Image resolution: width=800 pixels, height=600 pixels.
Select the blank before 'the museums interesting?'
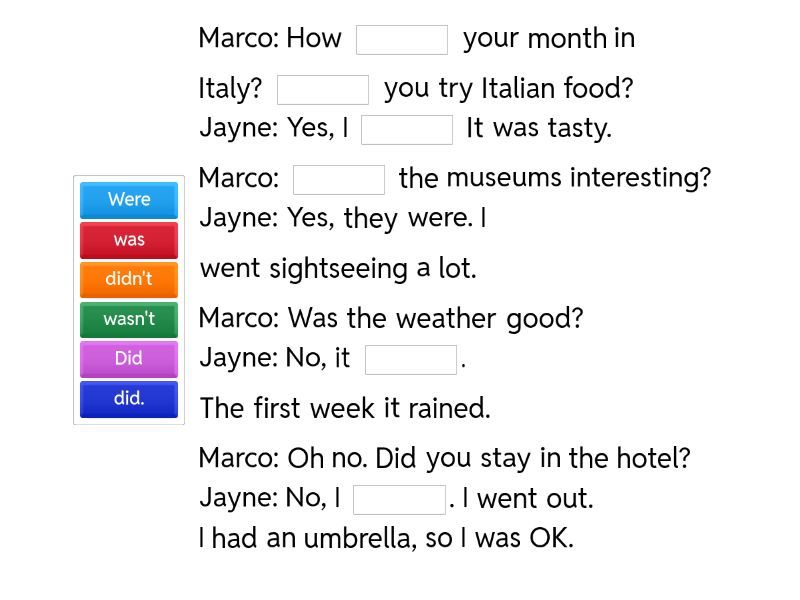coord(338,180)
